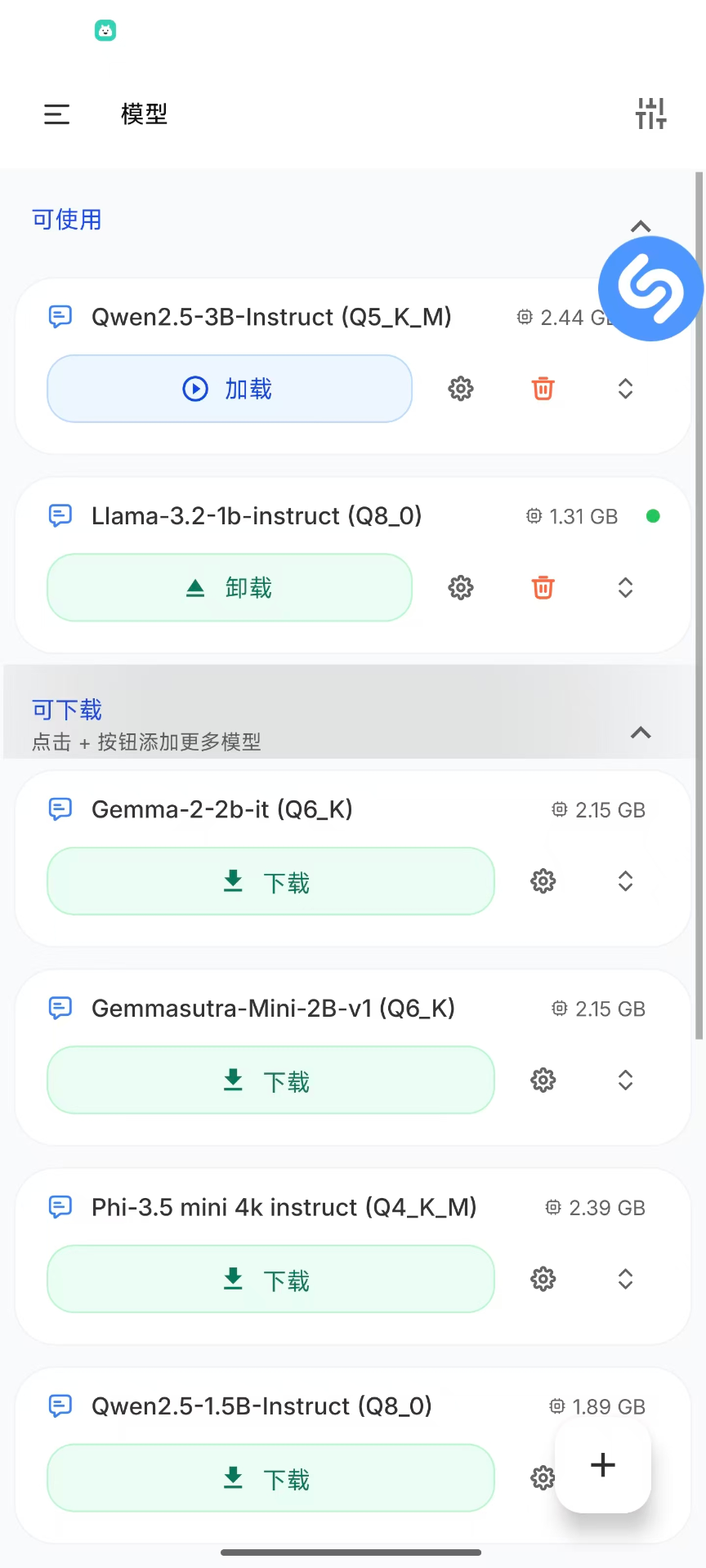
Task: Download Gemmasutra-Mini-2B-v1 model
Action: click(270, 1080)
